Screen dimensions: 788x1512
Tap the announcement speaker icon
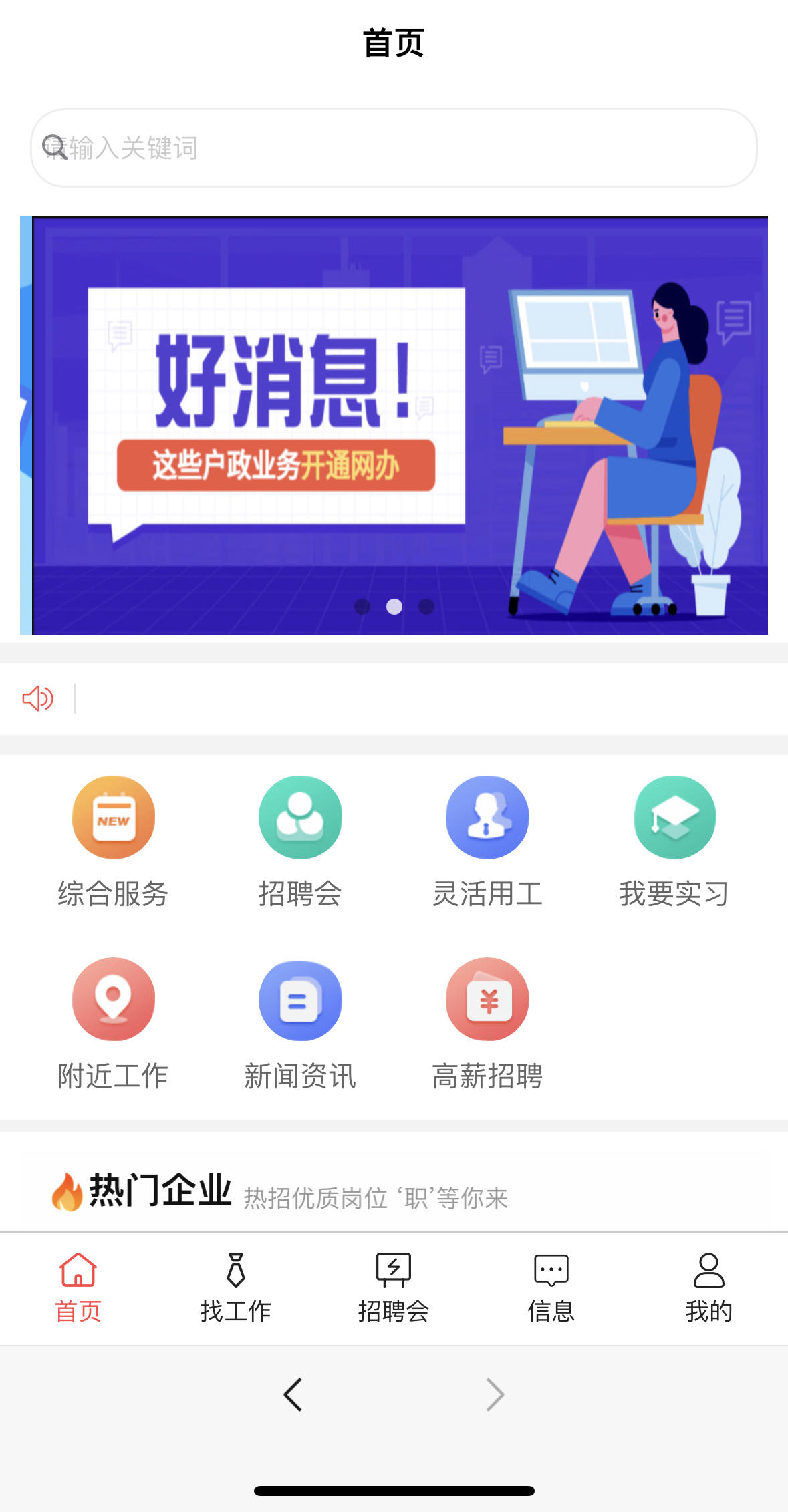click(37, 698)
